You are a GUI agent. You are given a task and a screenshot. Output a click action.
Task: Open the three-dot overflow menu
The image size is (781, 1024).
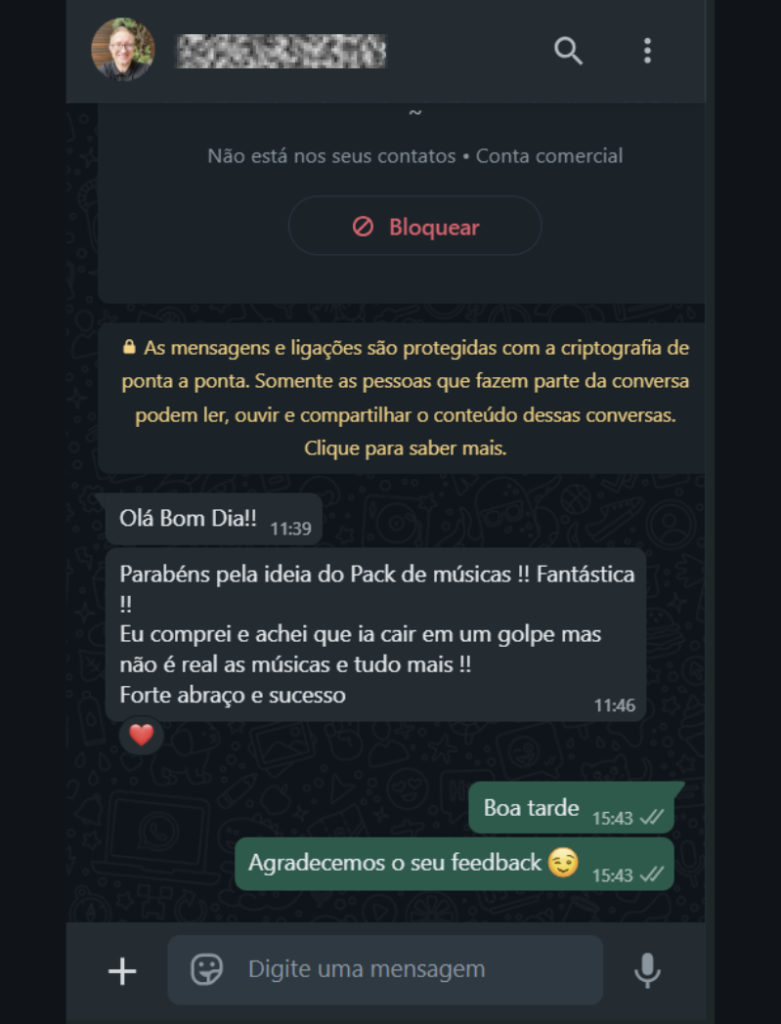(647, 51)
